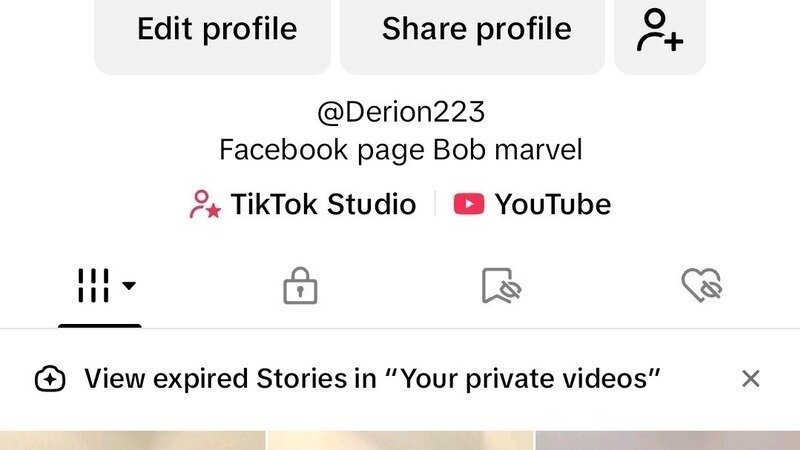Switch to the private videos lock tab

click(300, 287)
